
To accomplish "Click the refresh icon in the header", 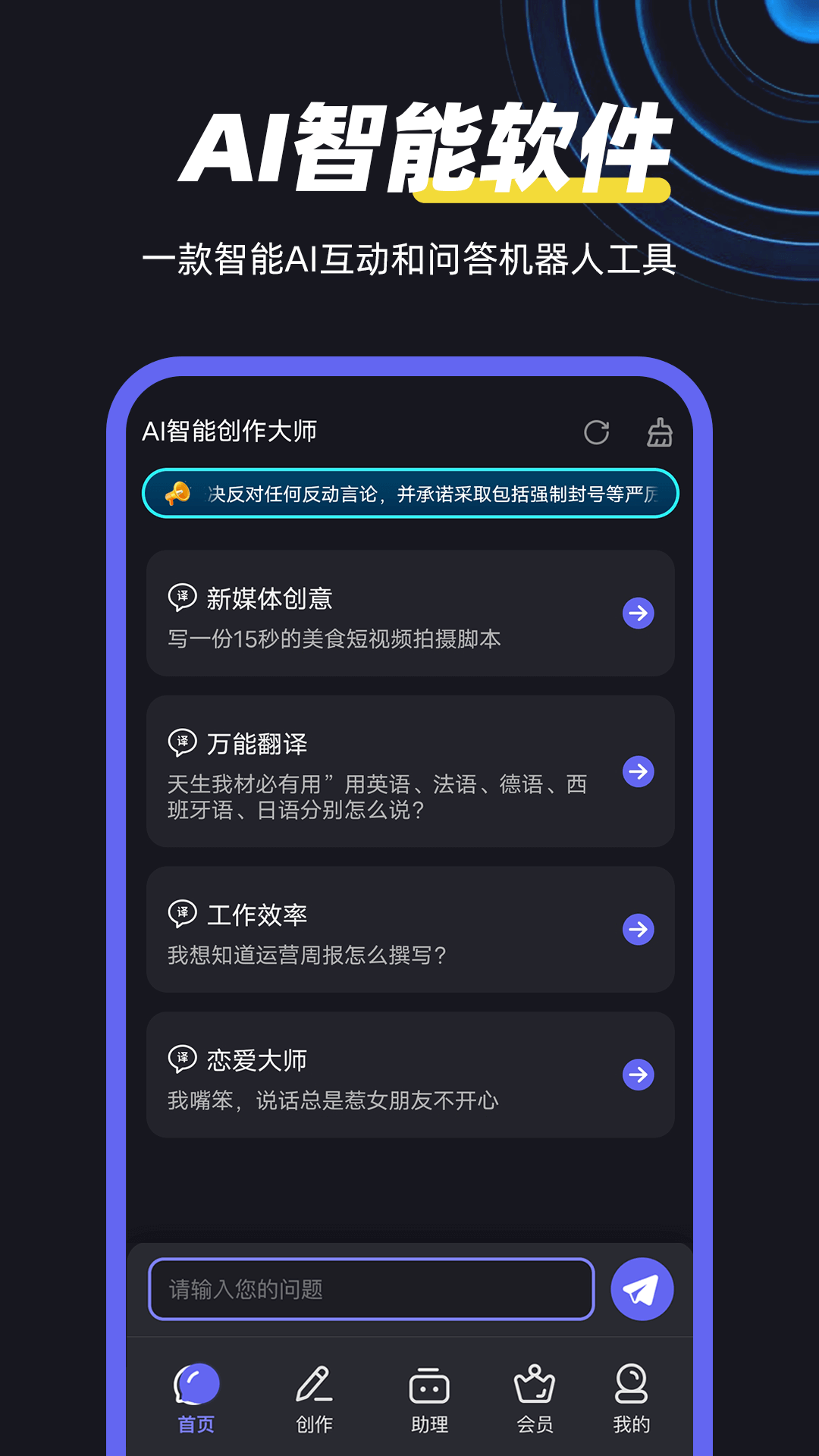I will click(x=598, y=432).
